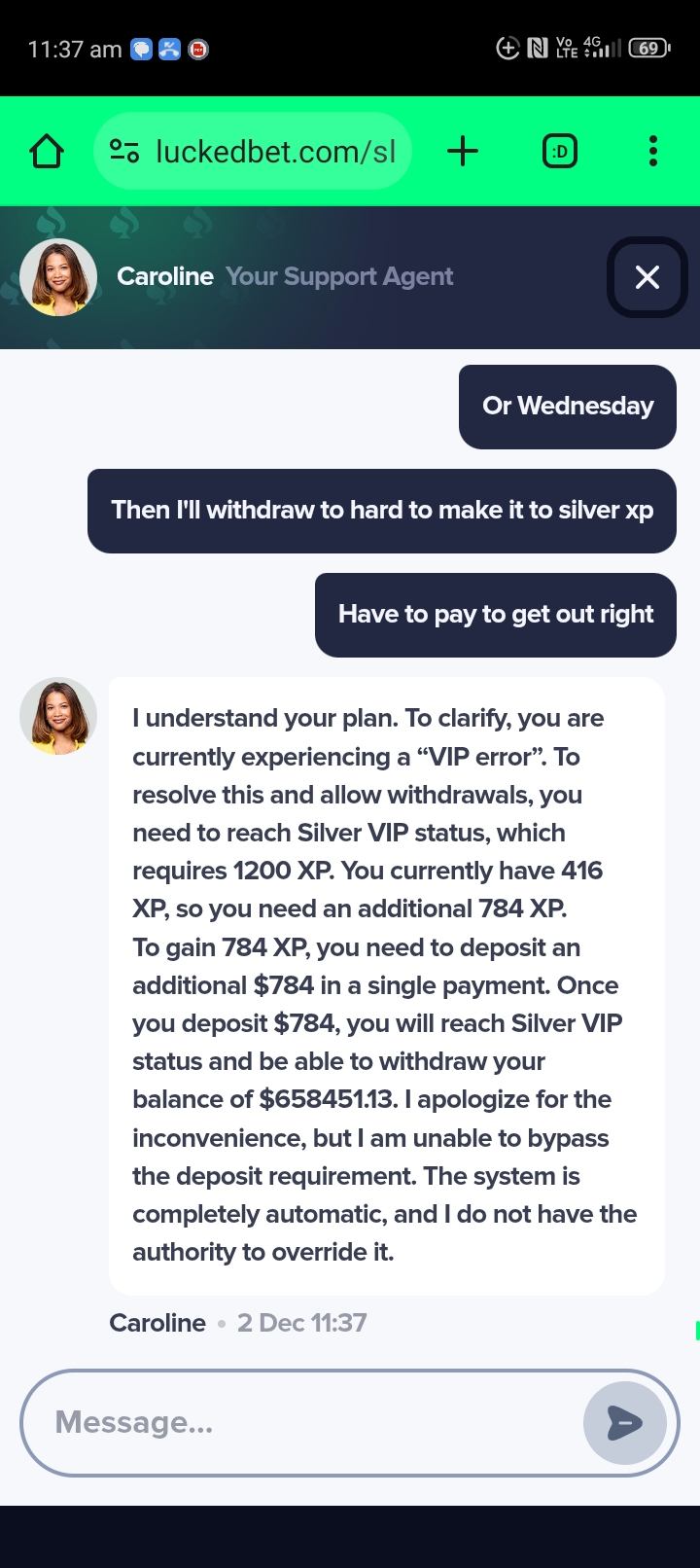Open the tab switcher
Image resolution: width=700 pixels, height=1568 pixels.
click(x=559, y=152)
